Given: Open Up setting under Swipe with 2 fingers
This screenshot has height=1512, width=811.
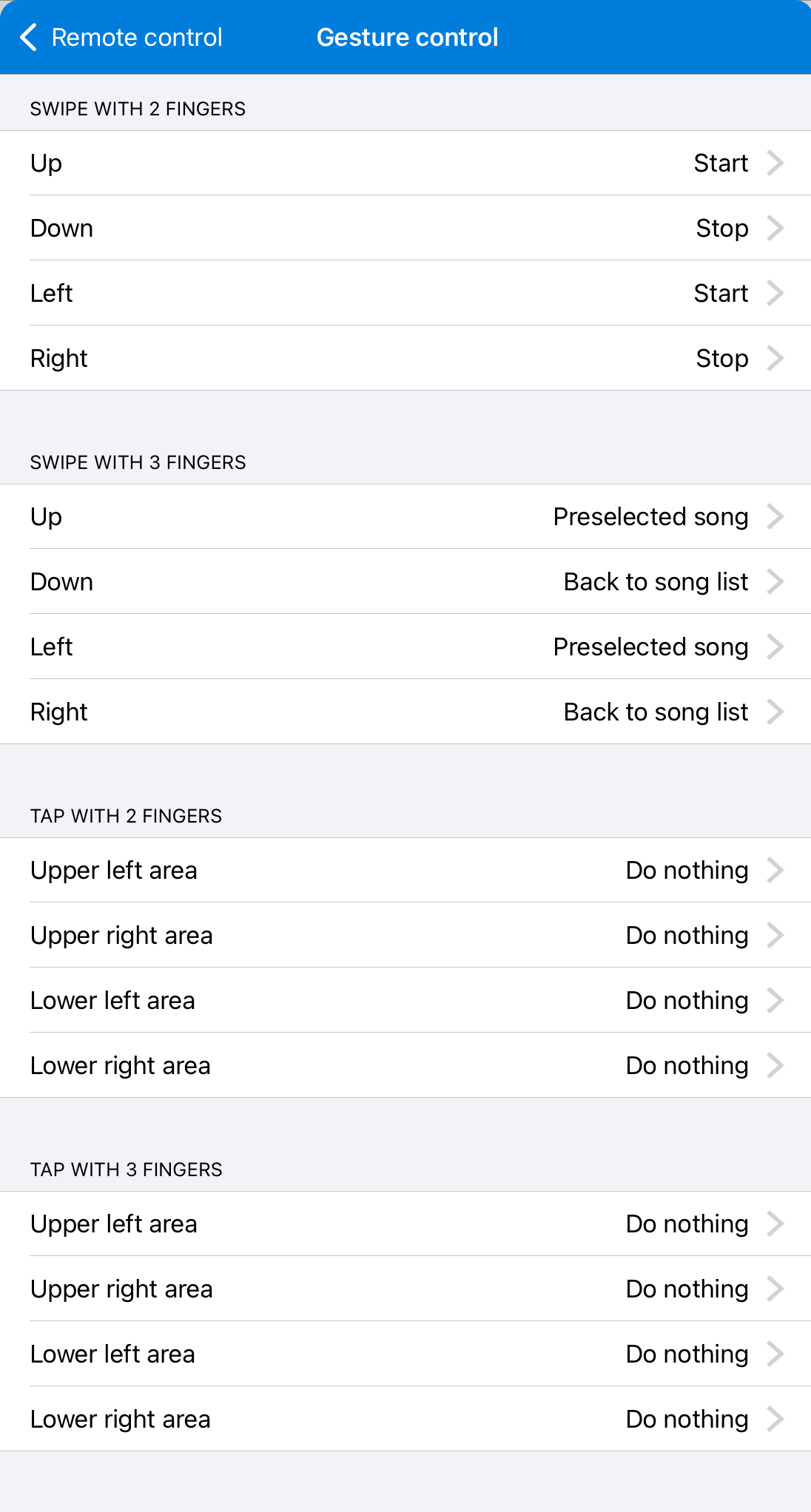Looking at the screenshot, I should click(405, 163).
